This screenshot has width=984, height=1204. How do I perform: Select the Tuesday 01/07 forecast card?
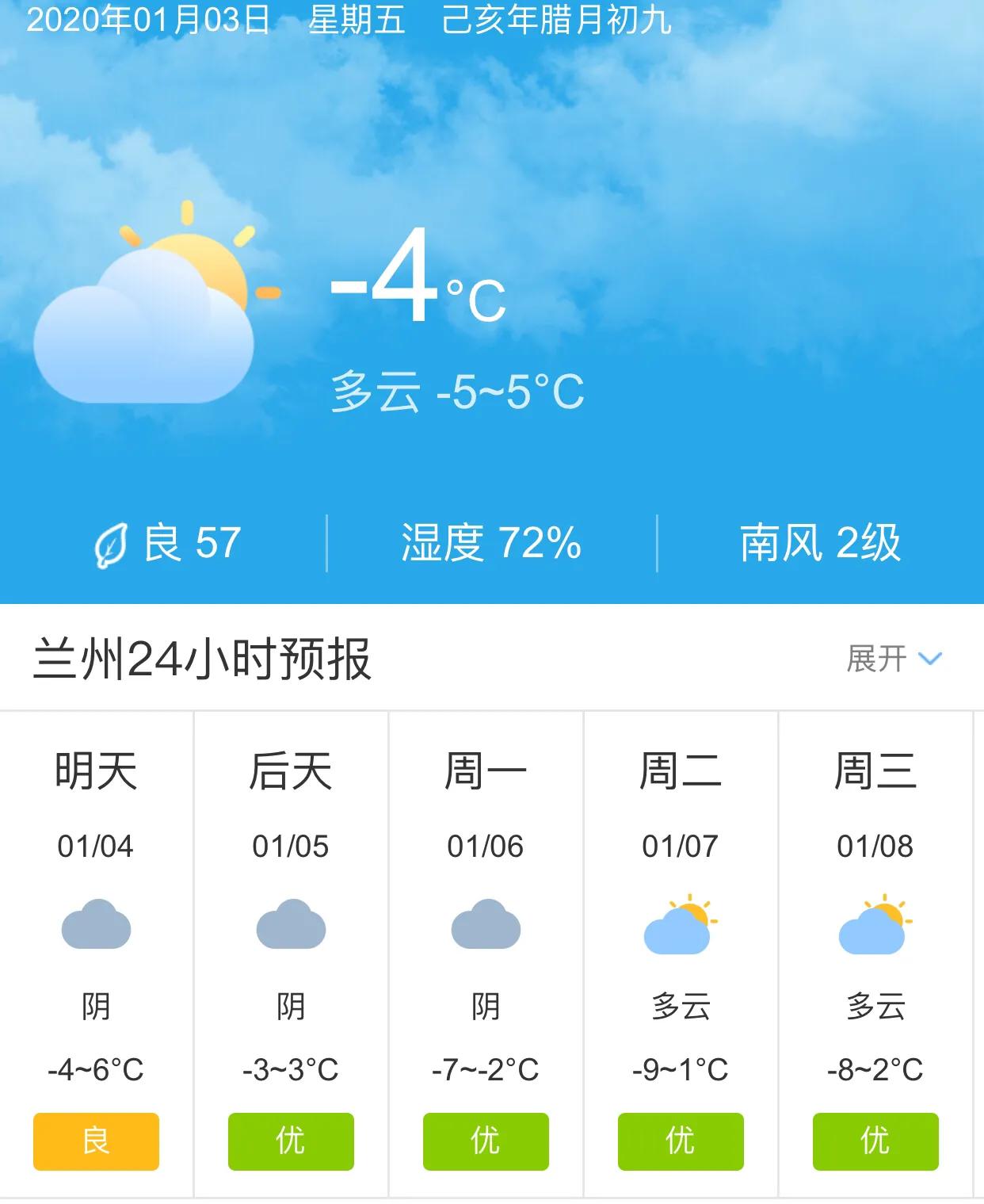pyautogui.click(x=681, y=951)
